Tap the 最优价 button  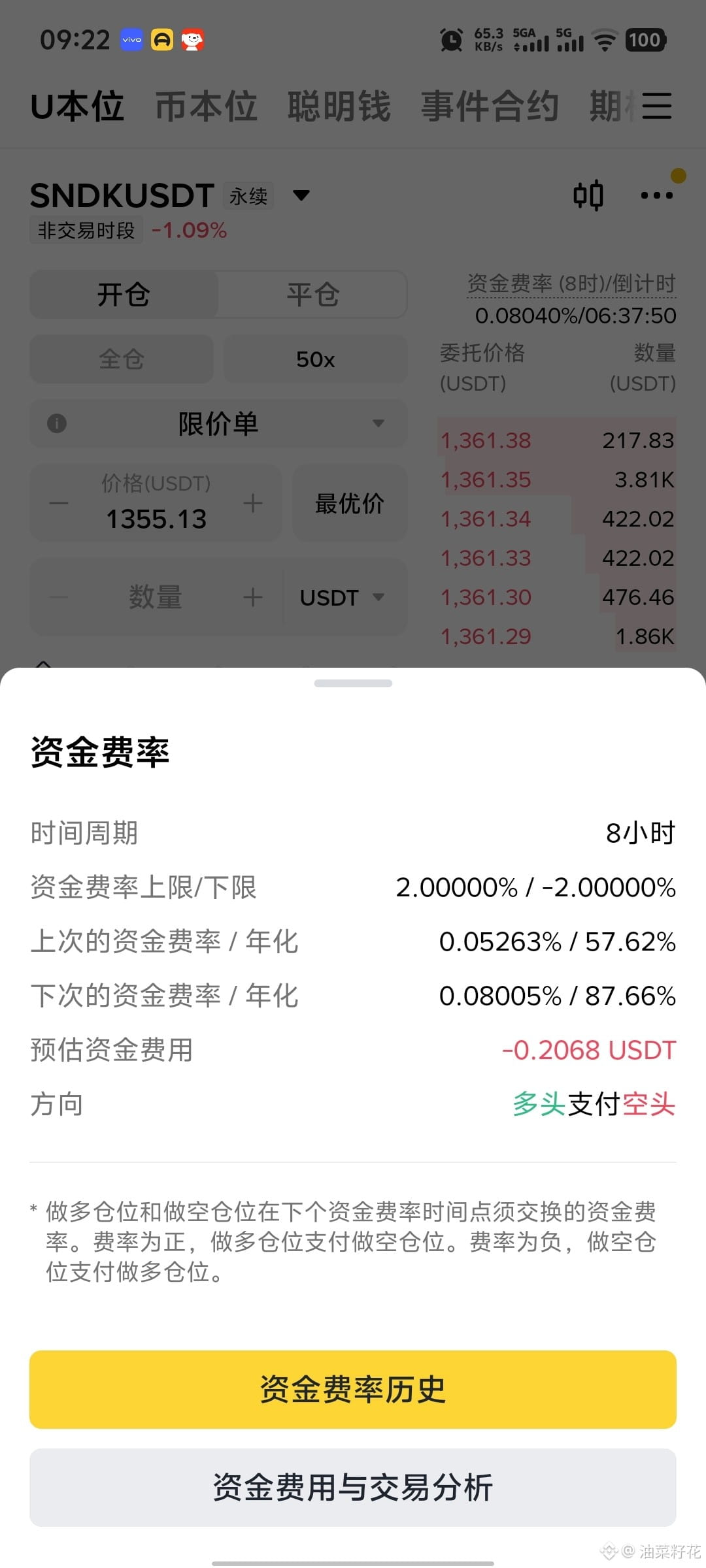click(350, 503)
